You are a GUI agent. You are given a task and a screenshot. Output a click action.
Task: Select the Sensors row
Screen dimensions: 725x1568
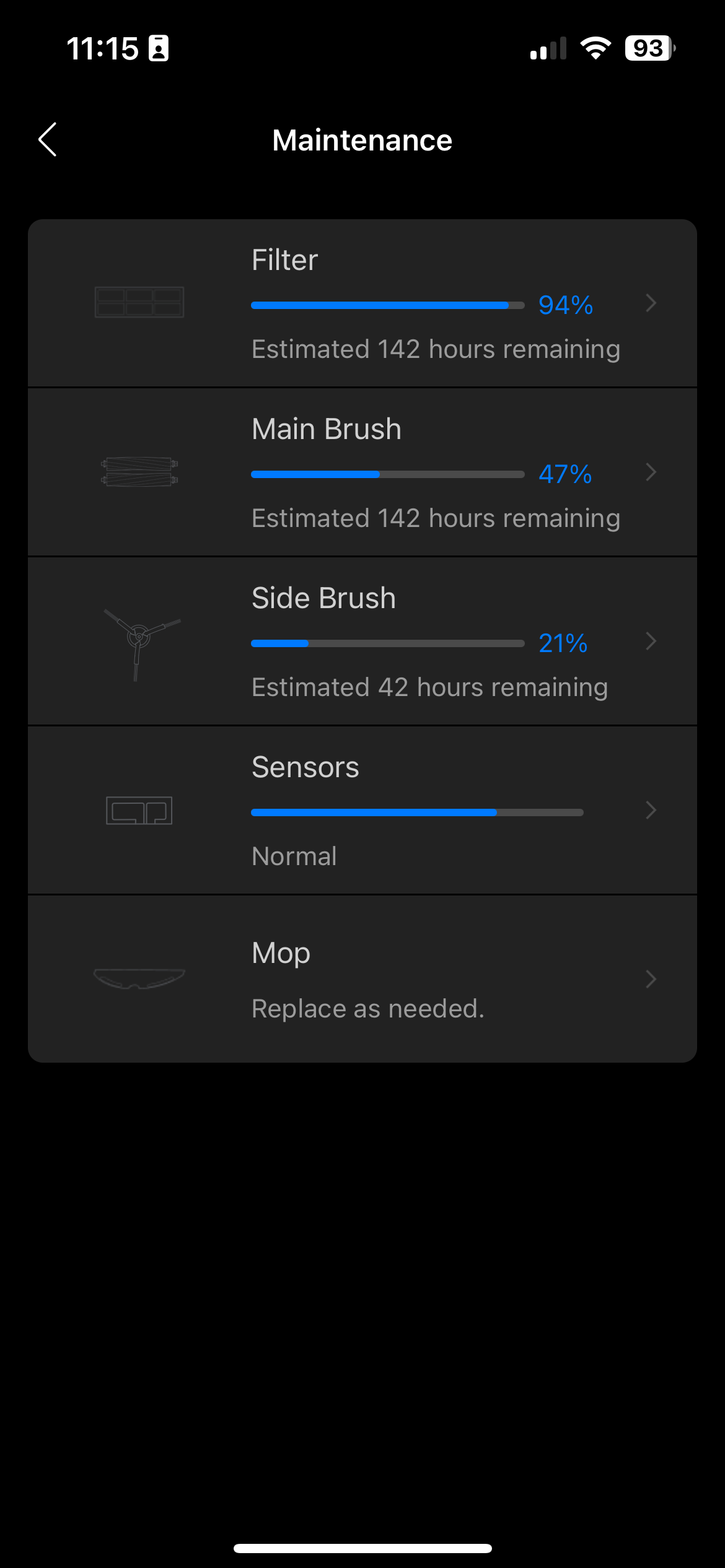(362, 810)
